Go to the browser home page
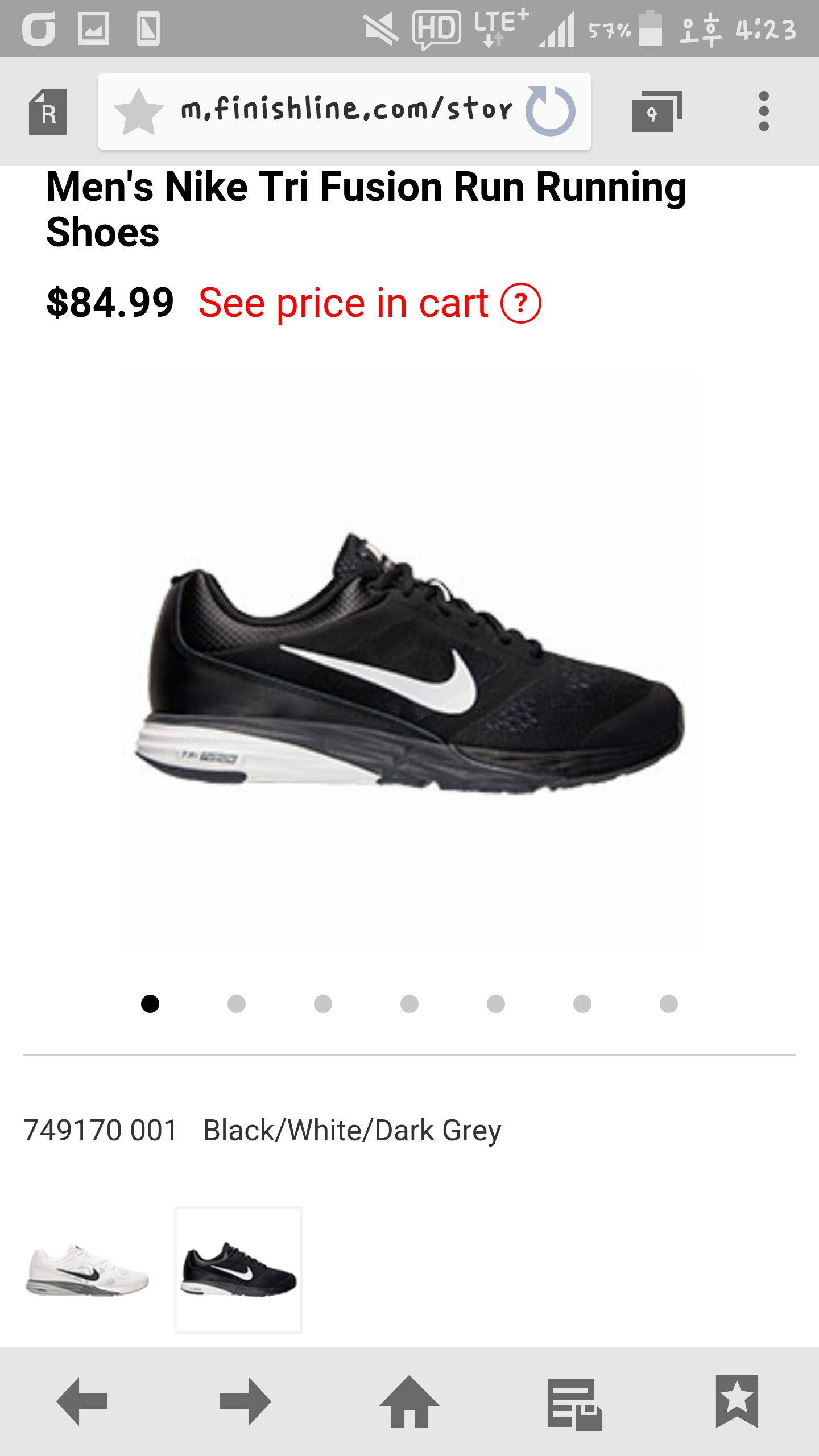Viewport: 819px width, 1456px height. (409, 1401)
